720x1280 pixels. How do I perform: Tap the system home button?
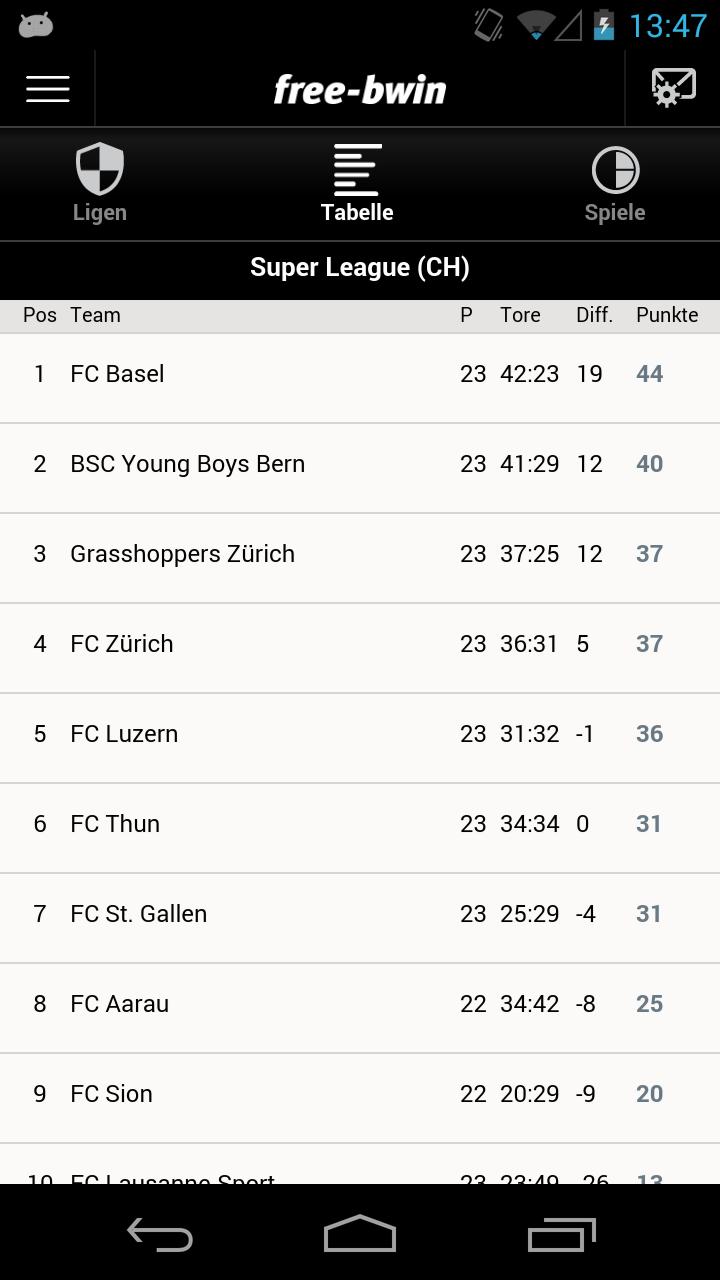360,1234
